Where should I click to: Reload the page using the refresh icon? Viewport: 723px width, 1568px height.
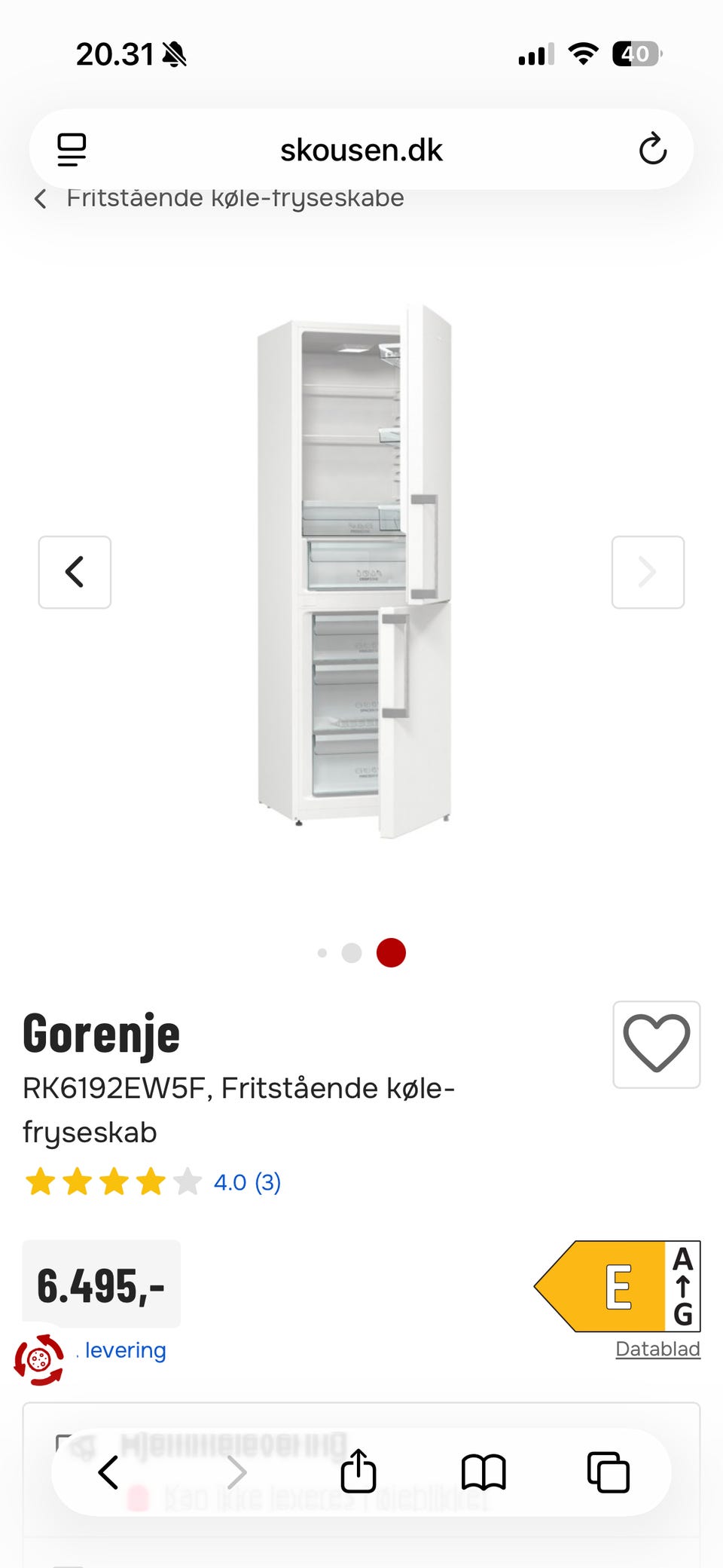coord(652,148)
